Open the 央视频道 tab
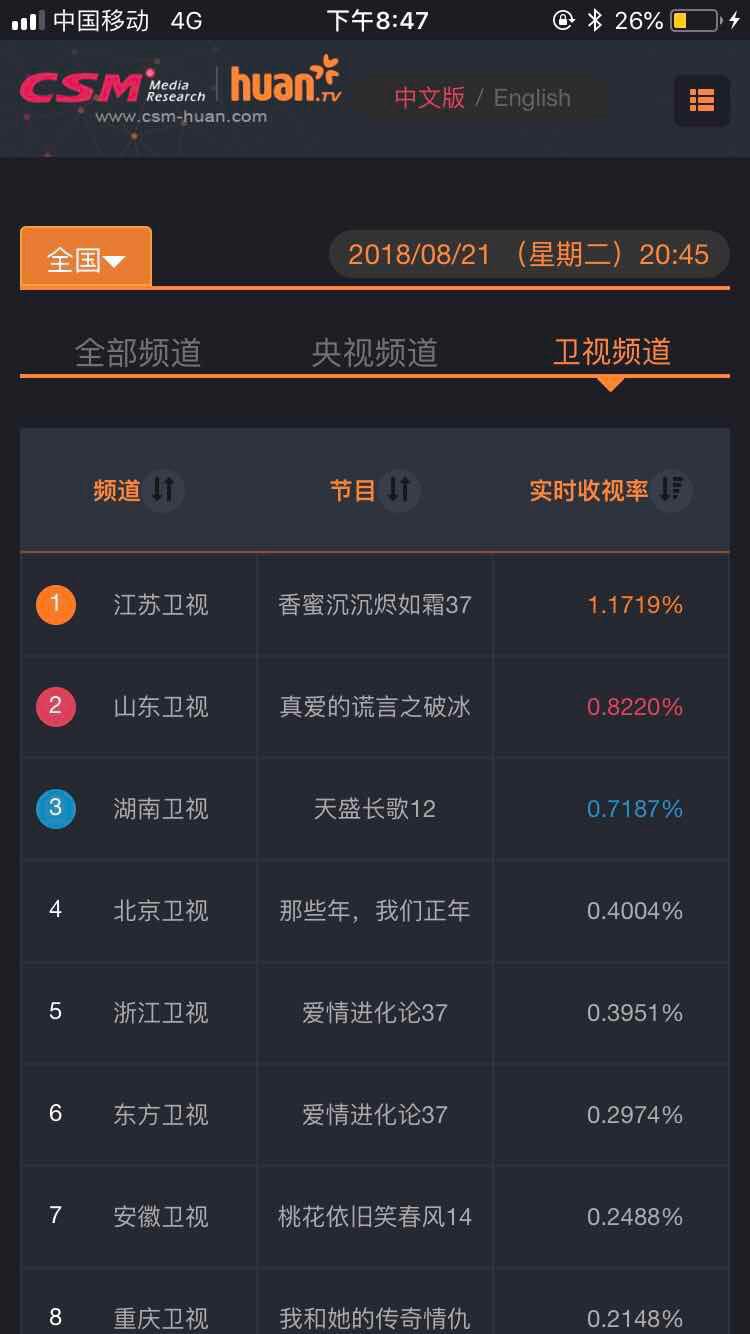The height and width of the screenshot is (1334, 750). 375,352
